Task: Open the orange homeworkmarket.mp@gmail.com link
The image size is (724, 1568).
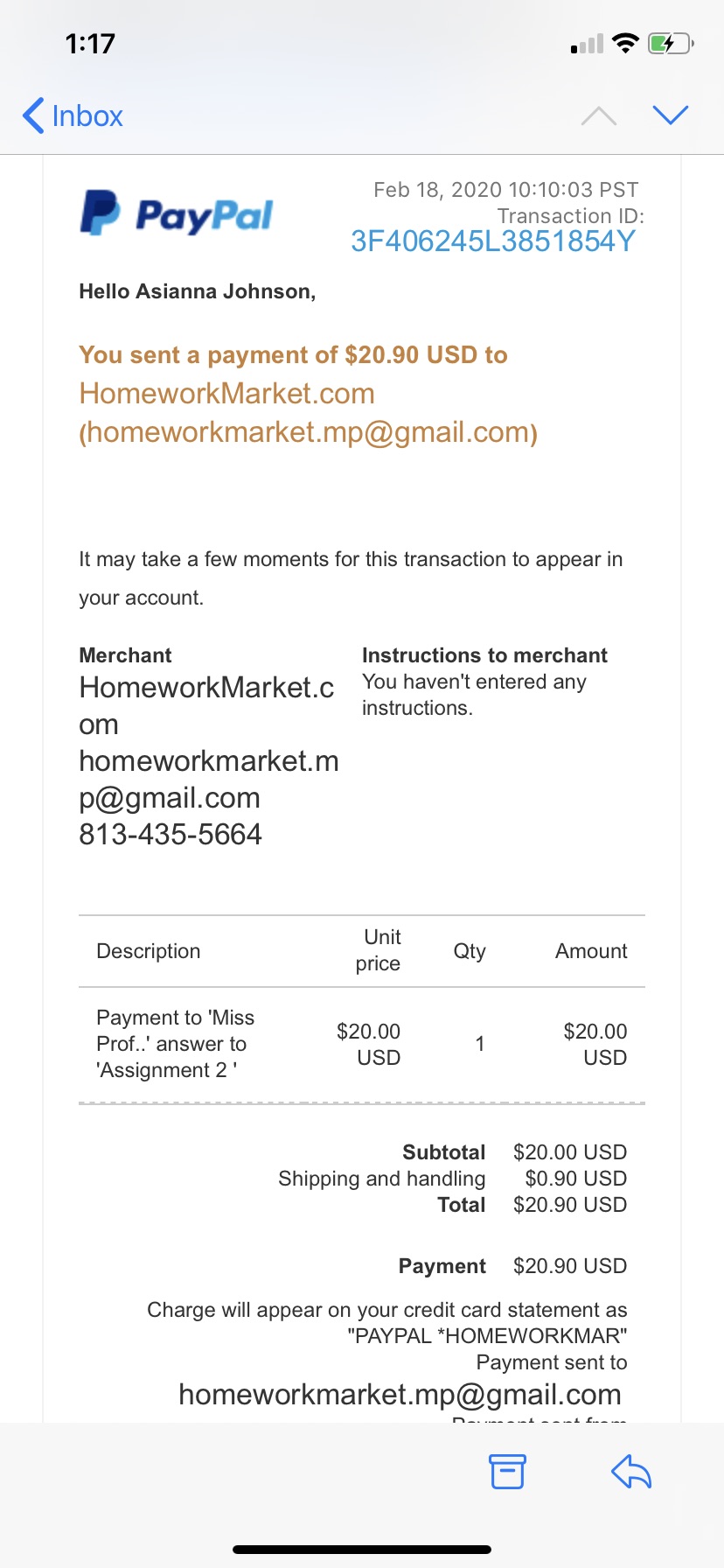Action: [x=308, y=432]
